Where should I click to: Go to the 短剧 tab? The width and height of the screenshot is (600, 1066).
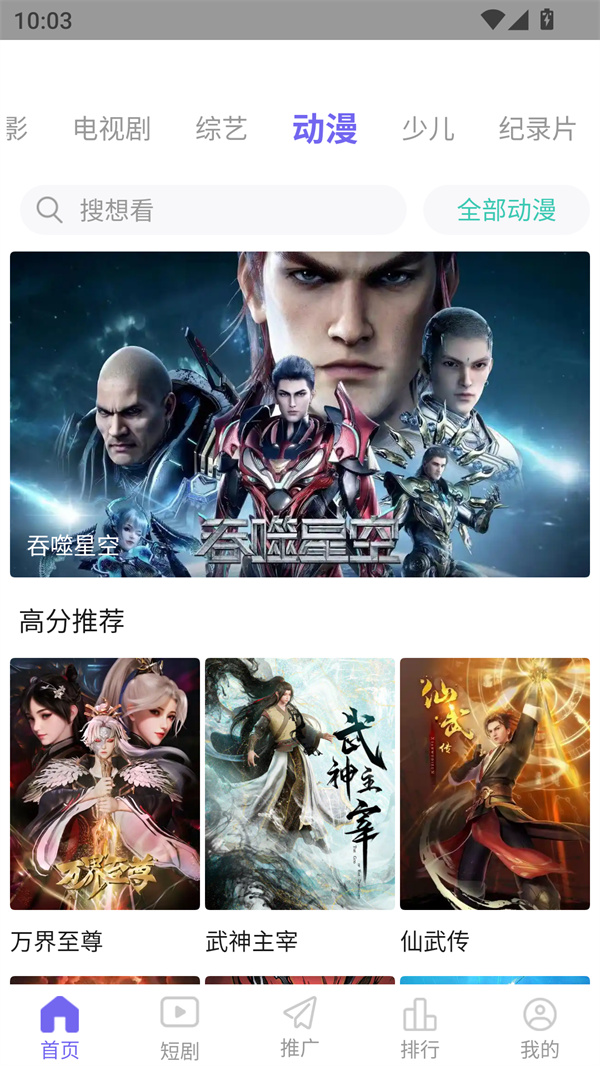tap(180, 1027)
